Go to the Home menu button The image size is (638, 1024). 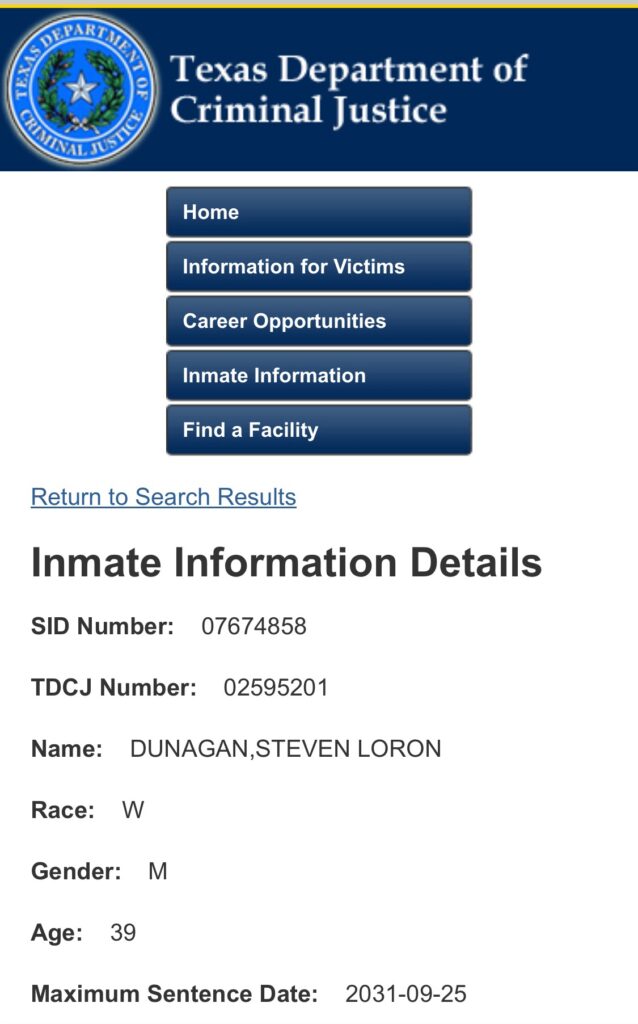coord(318,212)
